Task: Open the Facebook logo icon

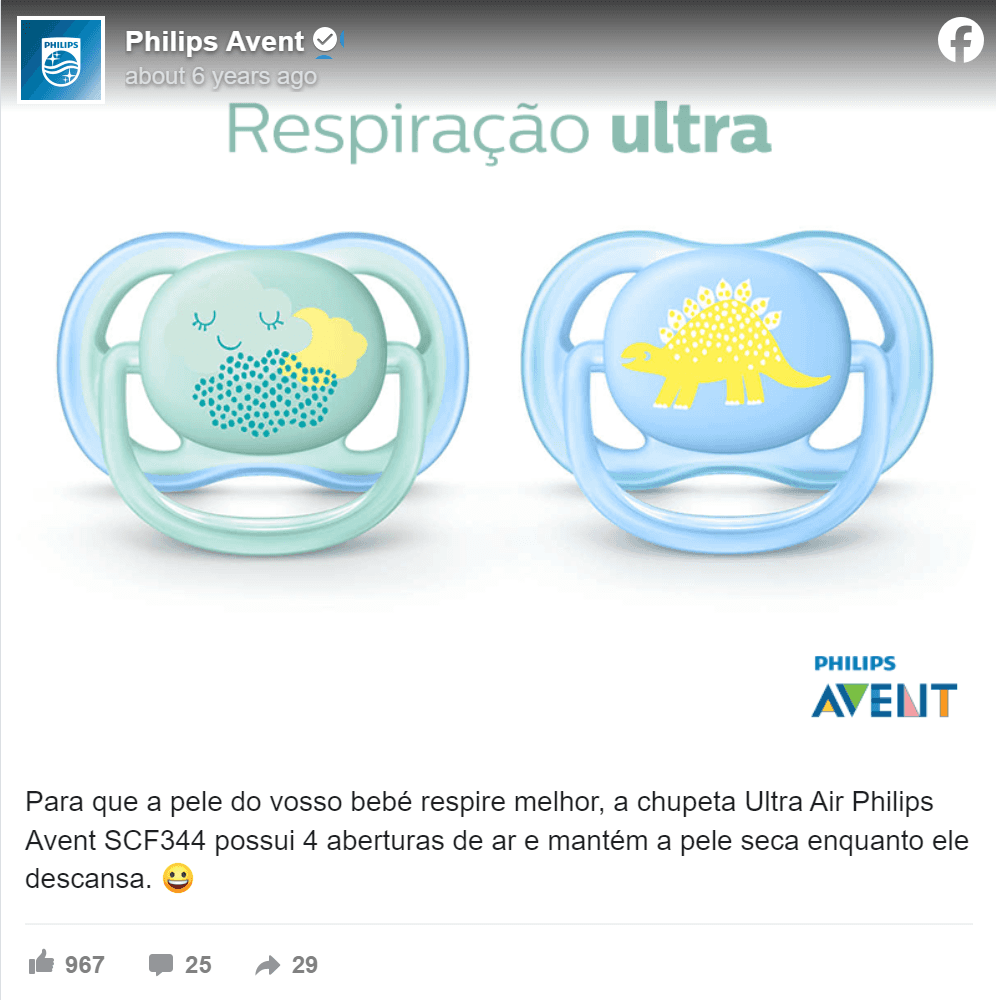Action: pos(960,41)
